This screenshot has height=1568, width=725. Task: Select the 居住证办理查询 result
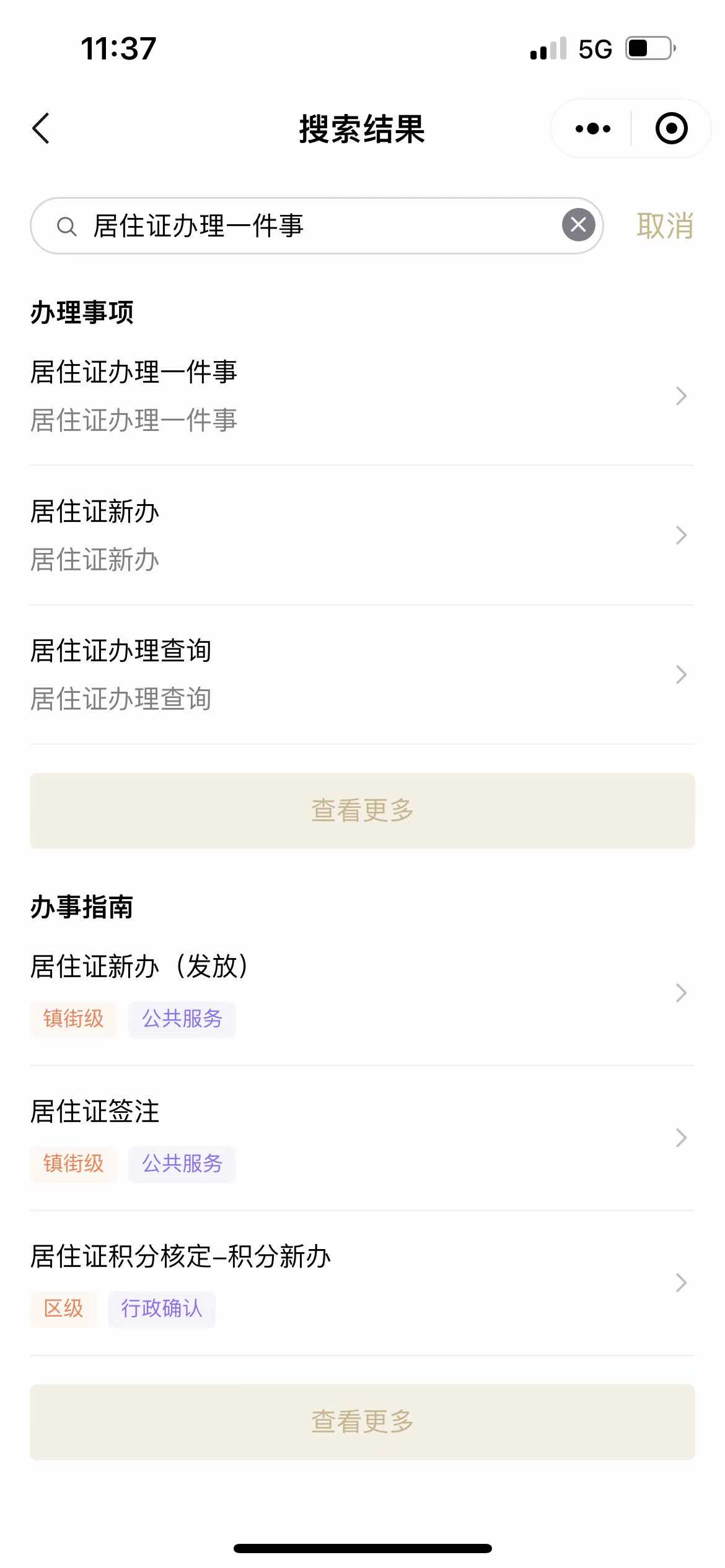[362, 674]
